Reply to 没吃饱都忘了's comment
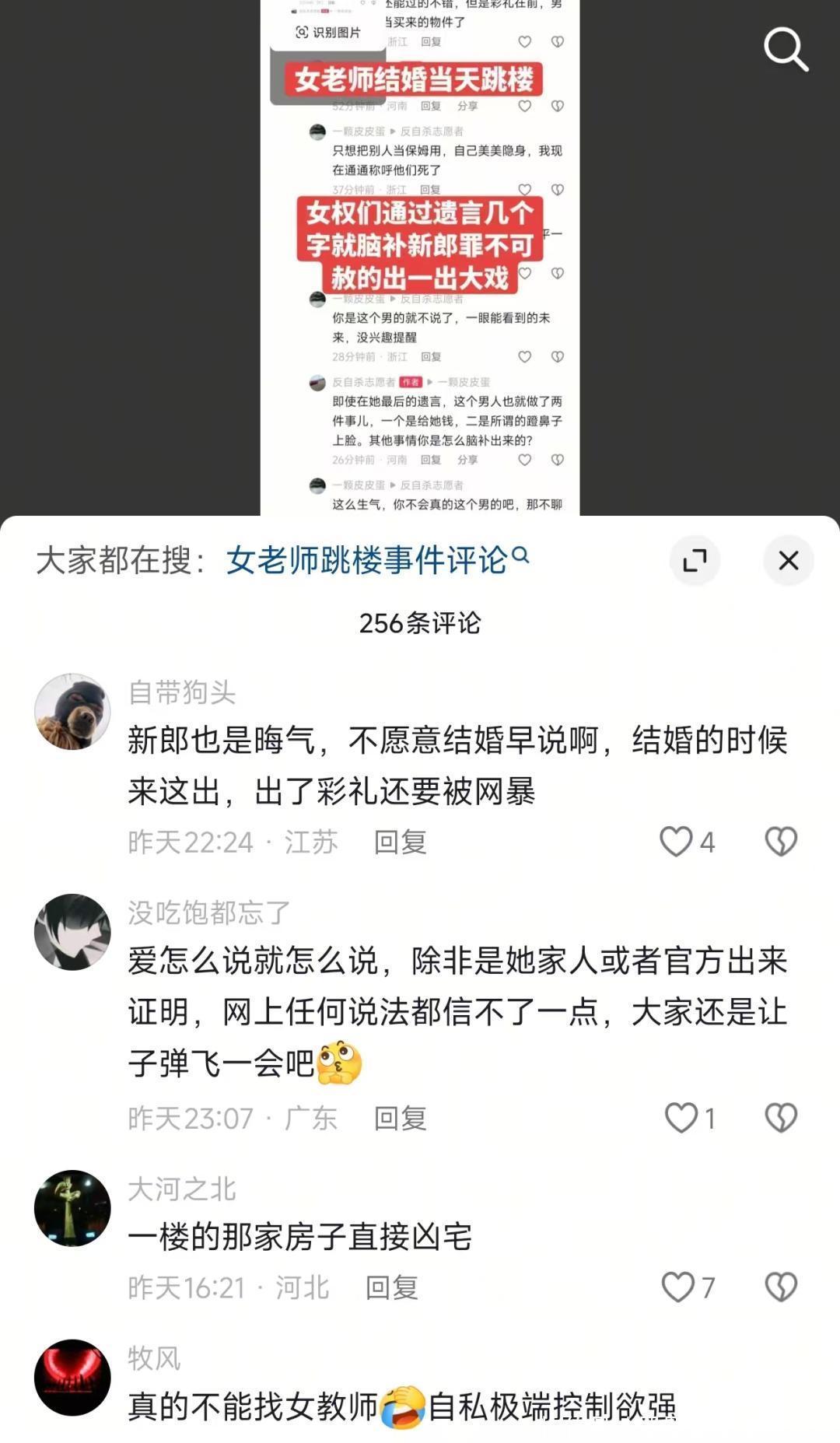 400,1119
